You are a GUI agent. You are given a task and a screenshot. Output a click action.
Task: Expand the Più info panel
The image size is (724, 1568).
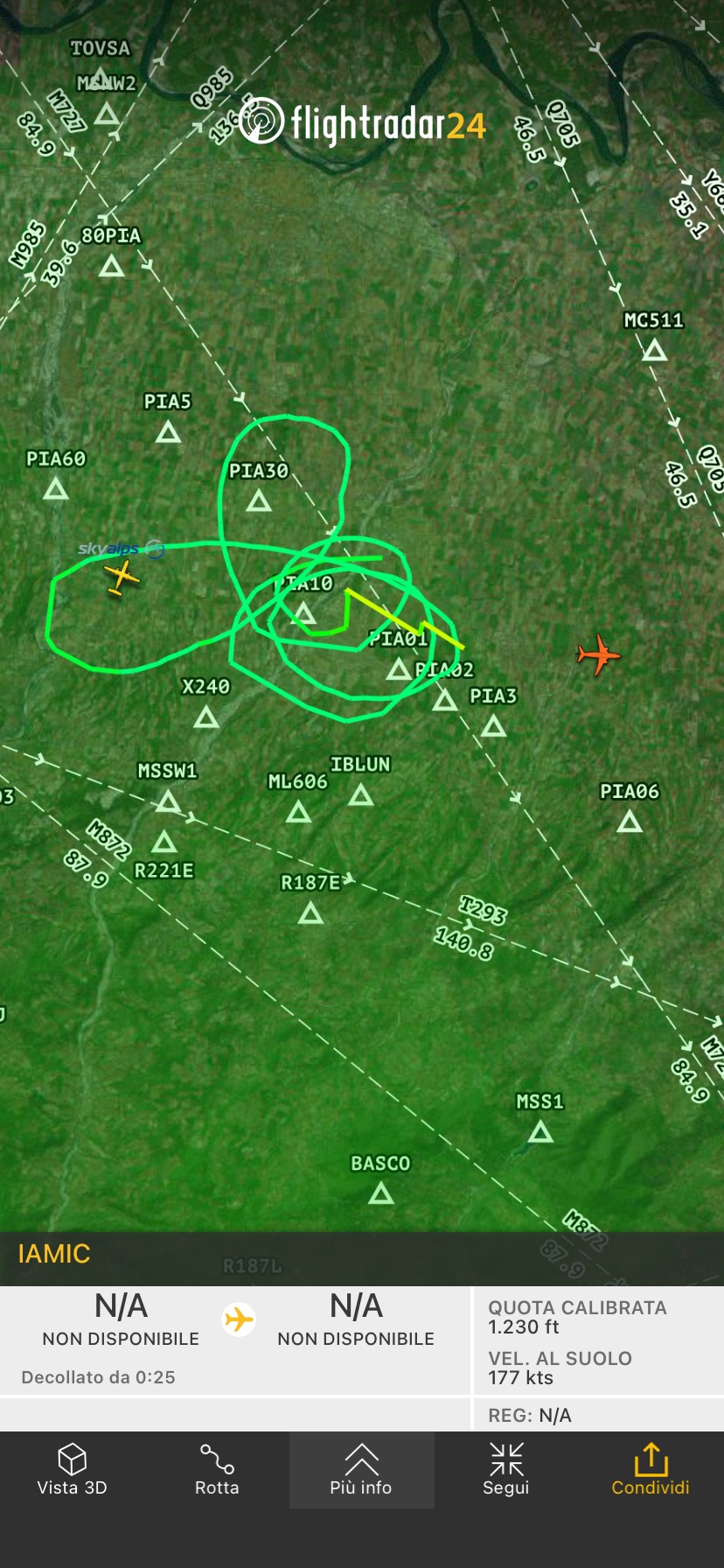pyautogui.click(x=361, y=1470)
